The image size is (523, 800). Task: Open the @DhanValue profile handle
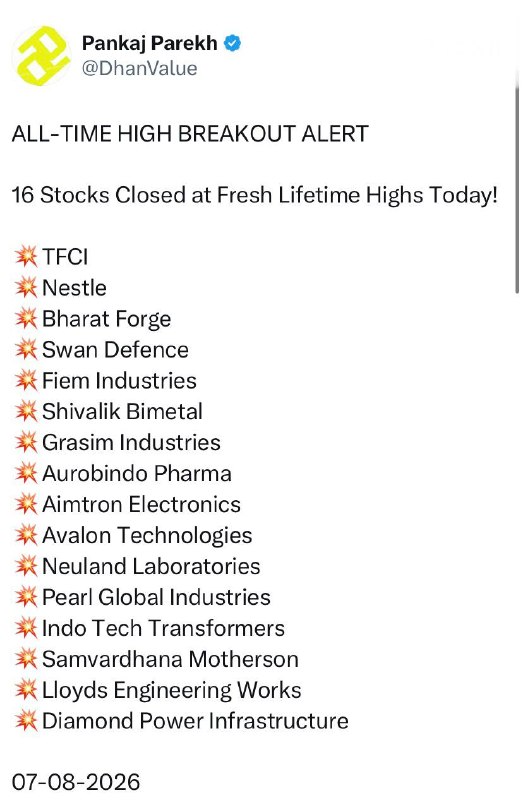click(x=139, y=68)
